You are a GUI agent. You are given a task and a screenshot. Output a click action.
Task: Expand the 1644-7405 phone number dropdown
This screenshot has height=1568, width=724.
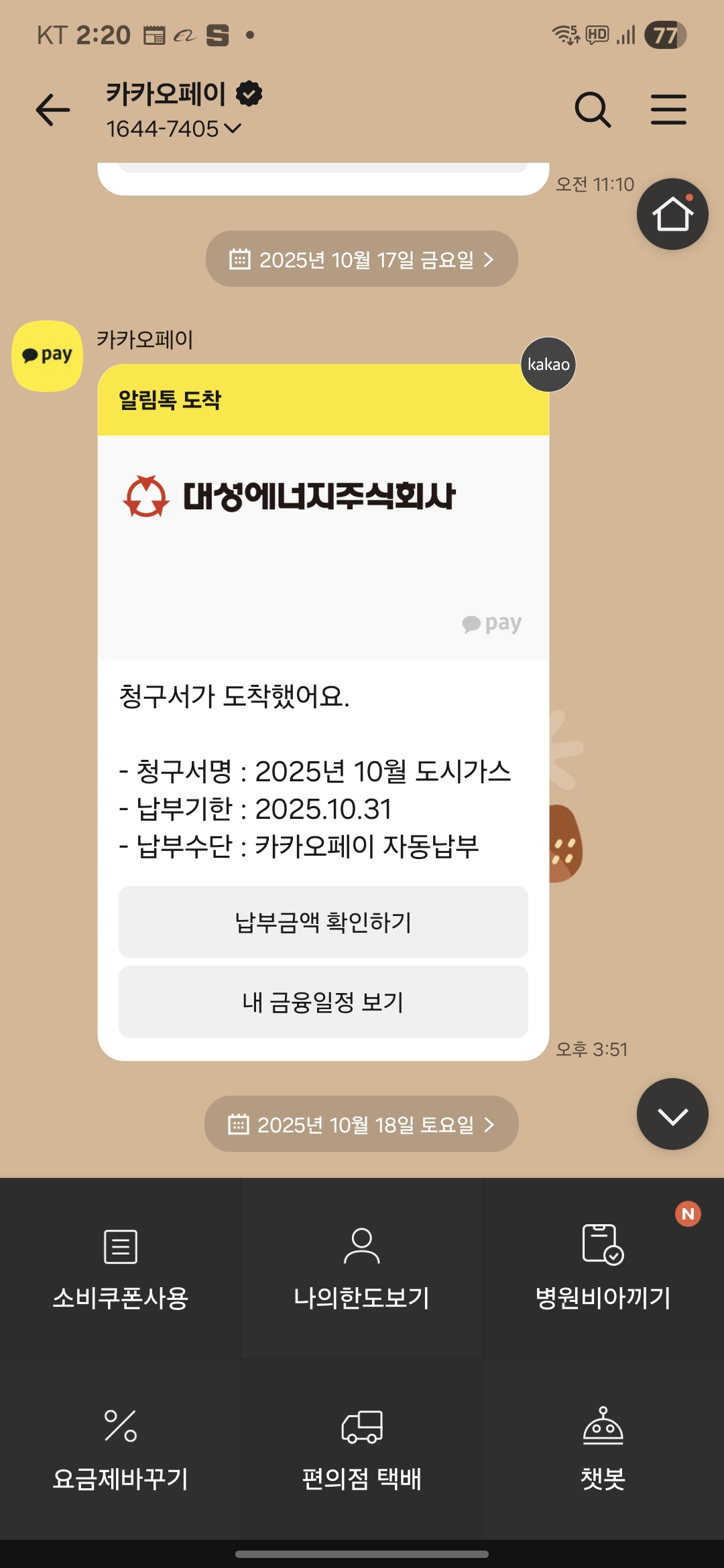(174, 129)
